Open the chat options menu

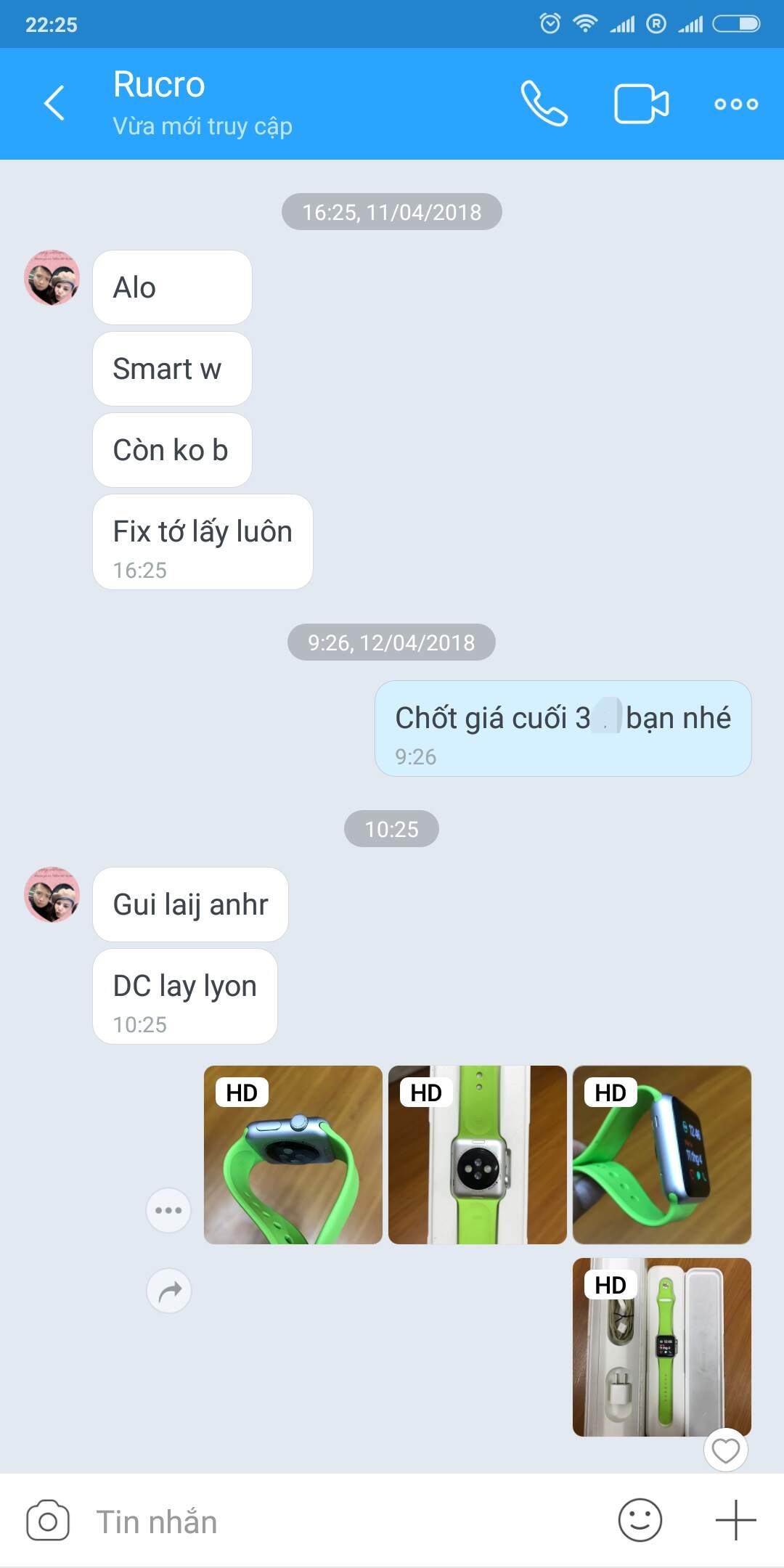coord(736,104)
